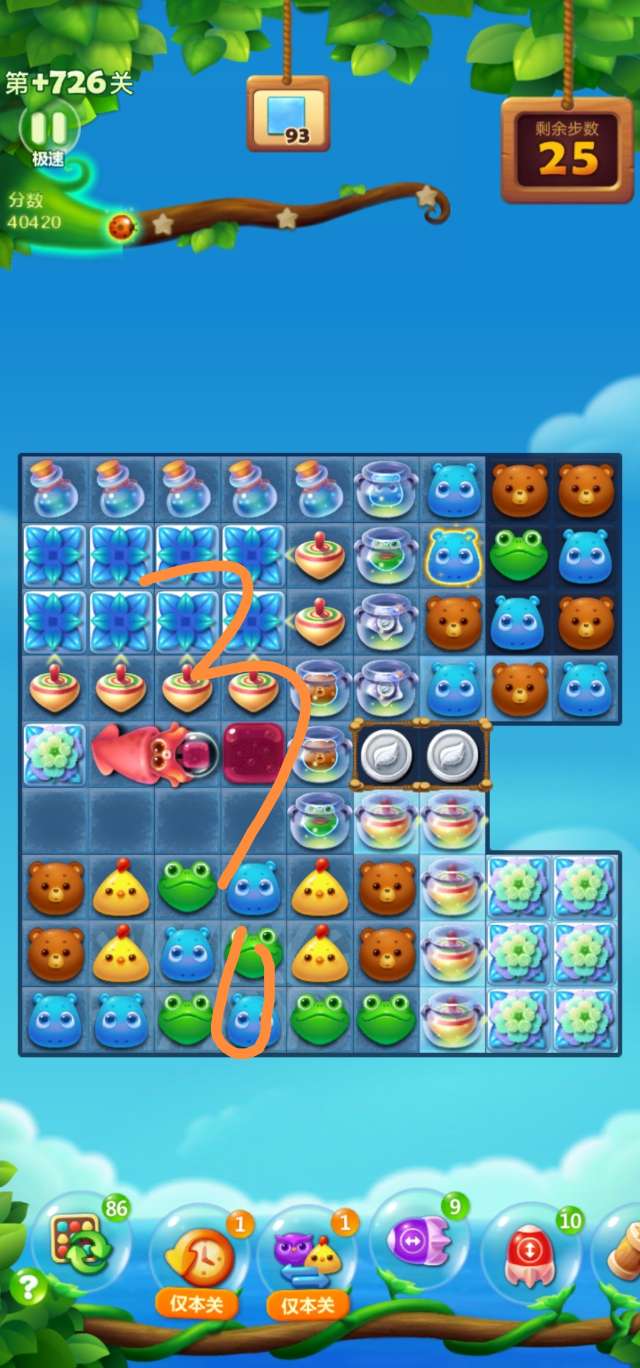
Task: Pause the game
Action: (x=48, y=127)
